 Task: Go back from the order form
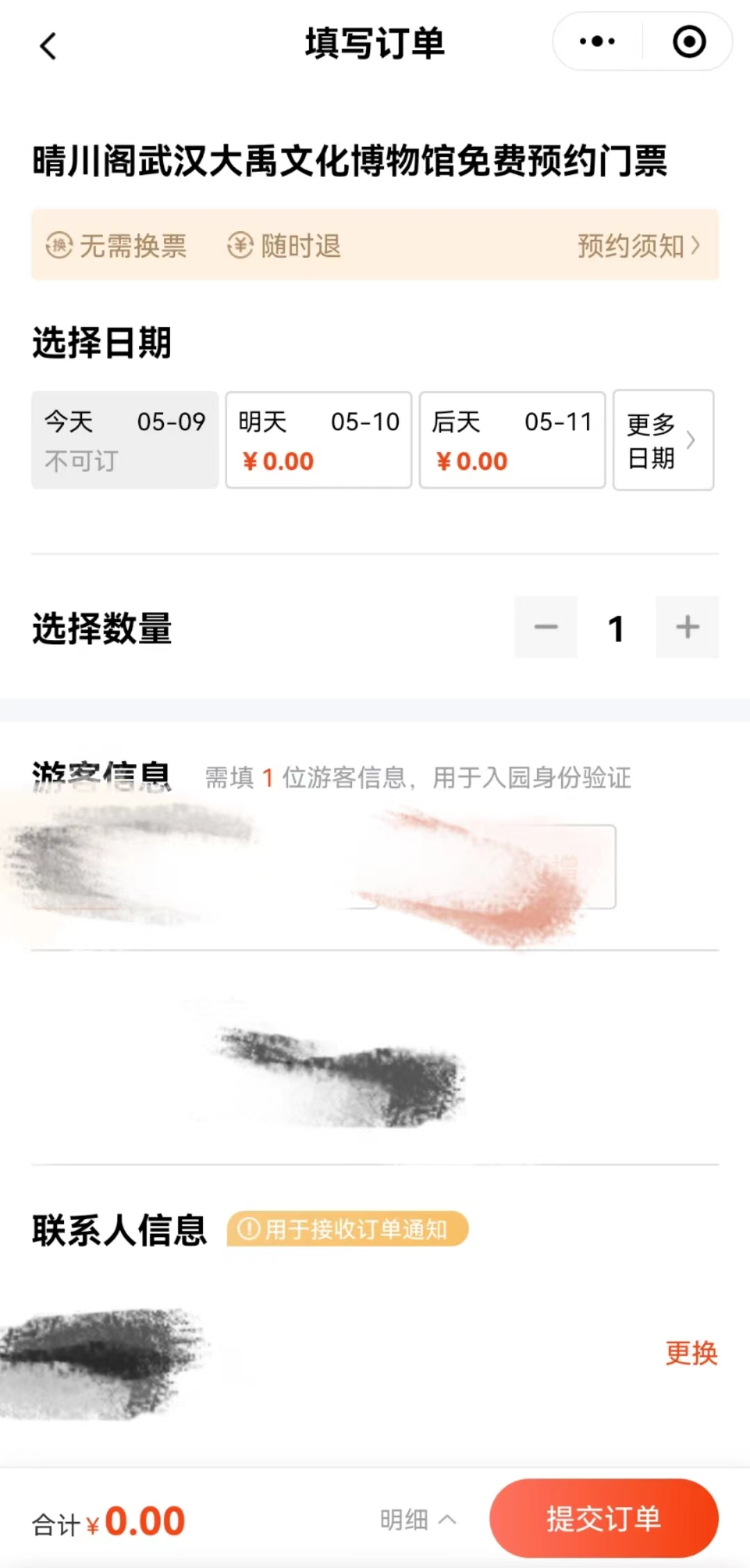(x=48, y=47)
